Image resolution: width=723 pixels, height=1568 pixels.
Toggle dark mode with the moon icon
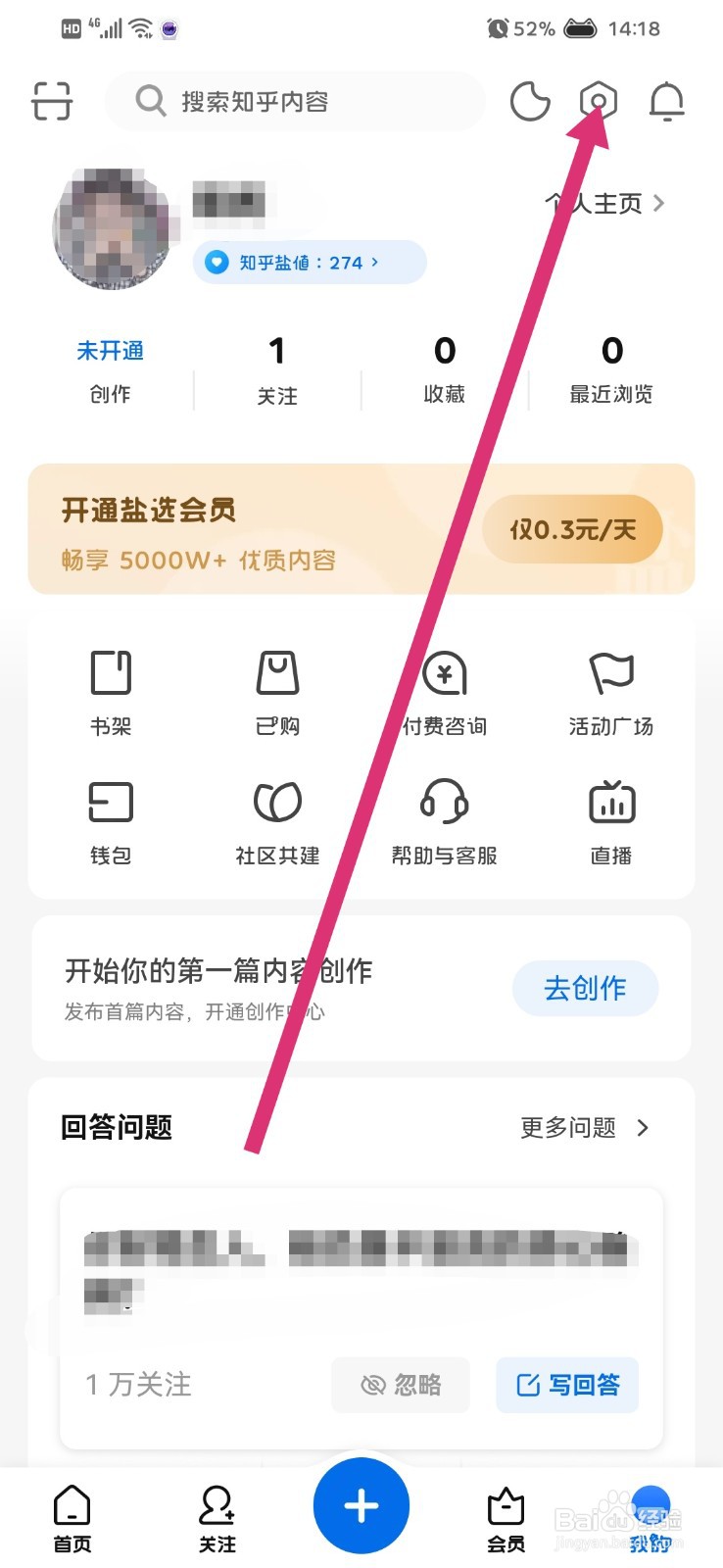click(x=530, y=101)
